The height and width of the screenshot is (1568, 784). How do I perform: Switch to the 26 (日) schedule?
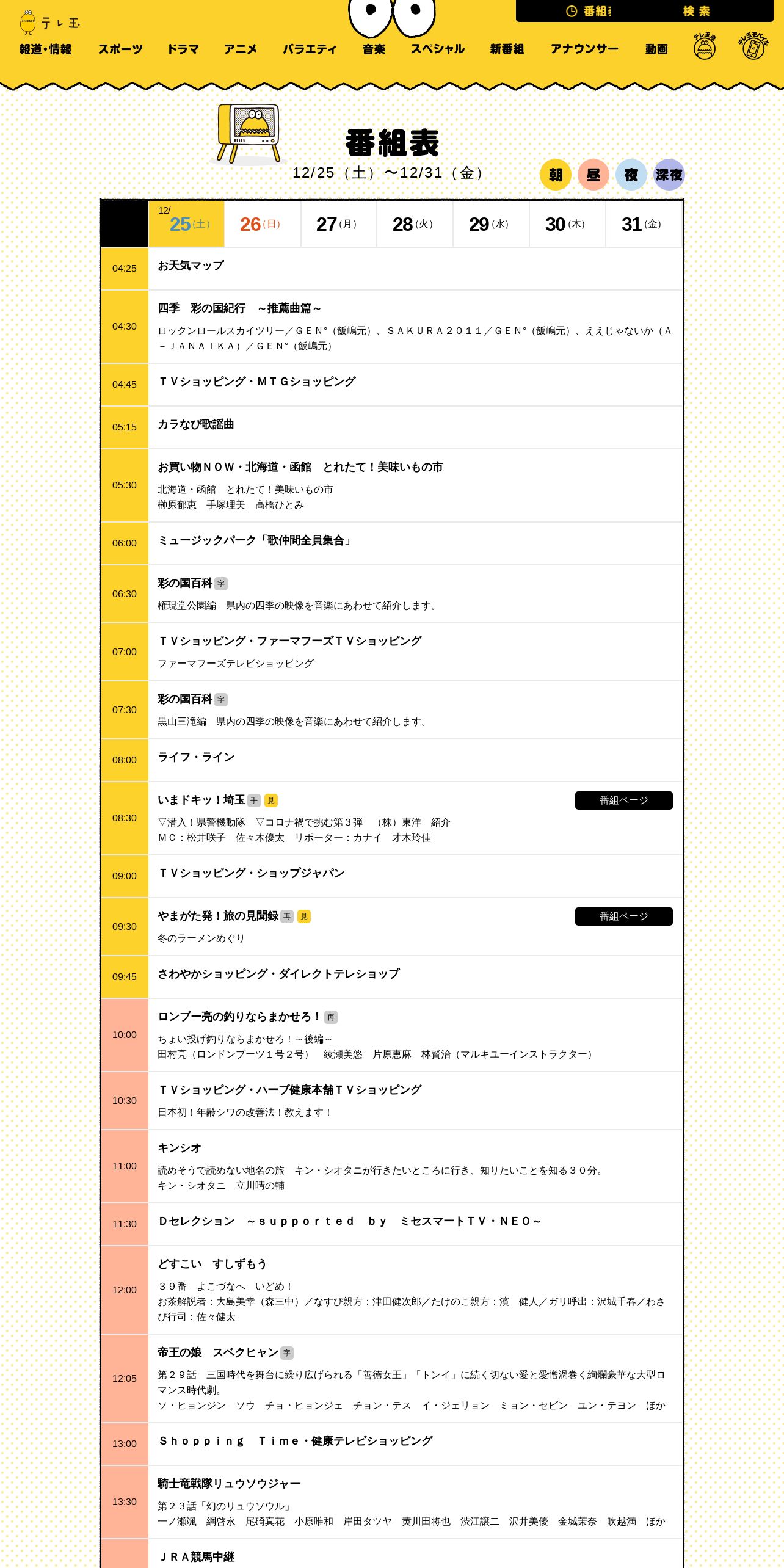(x=263, y=224)
